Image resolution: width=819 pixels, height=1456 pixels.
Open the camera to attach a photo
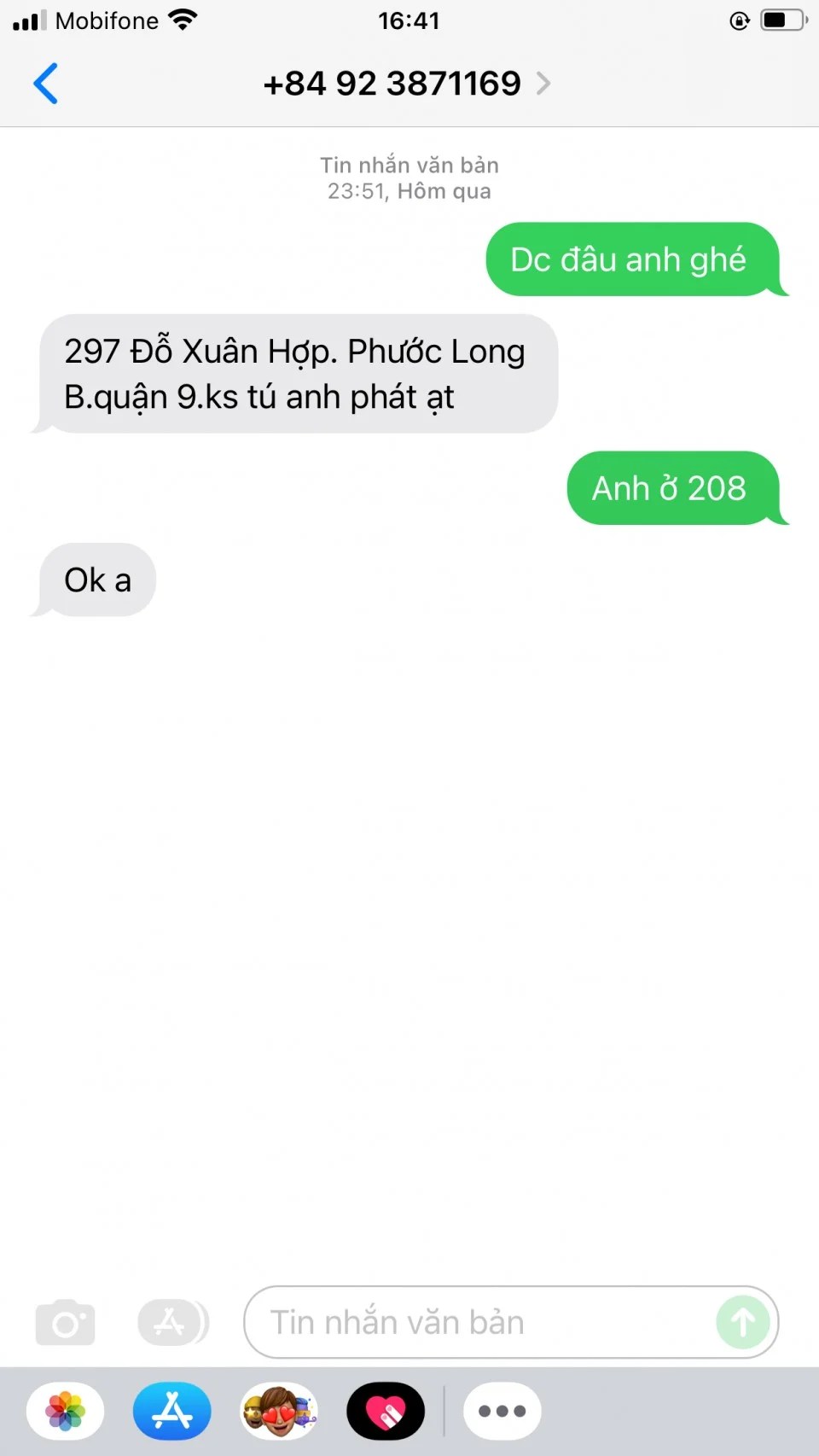(x=65, y=1323)
